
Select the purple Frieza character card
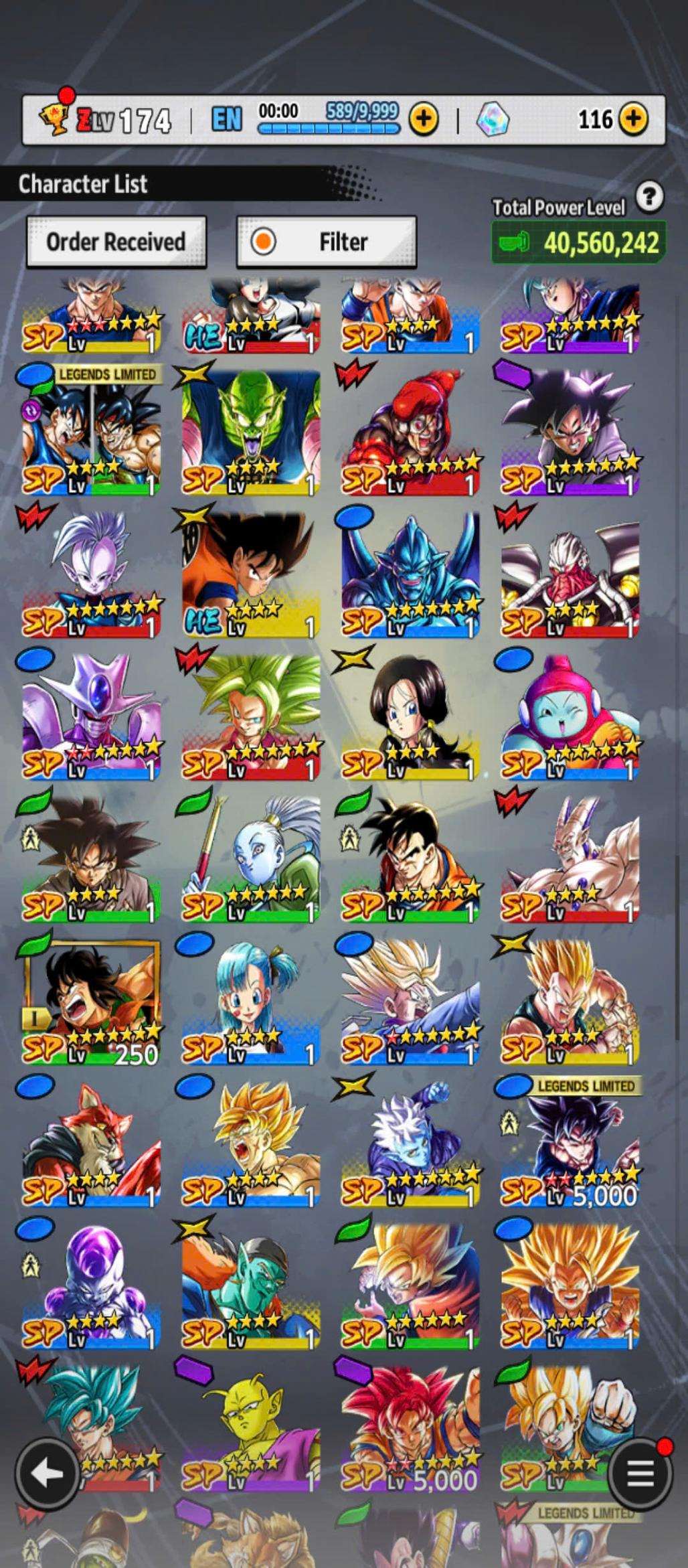point(92,1285)
